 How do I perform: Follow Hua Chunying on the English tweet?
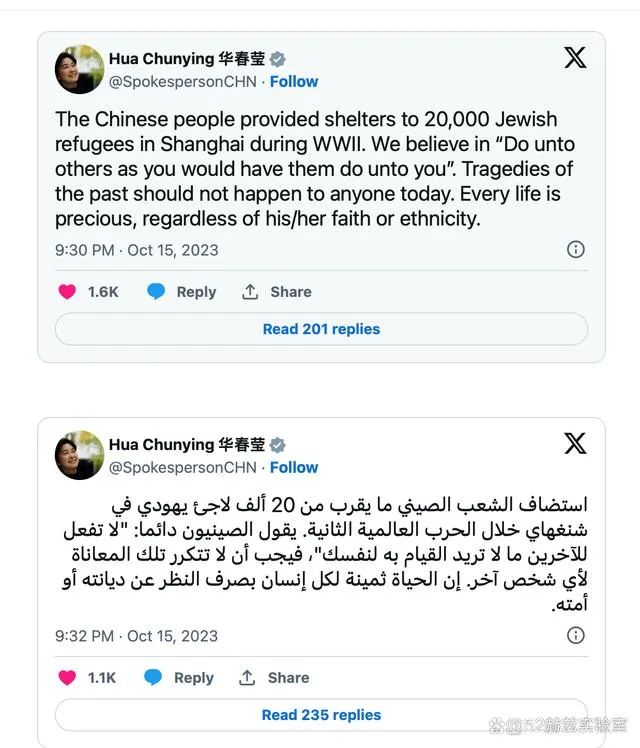pyautogui.click(x=294, y=81)
